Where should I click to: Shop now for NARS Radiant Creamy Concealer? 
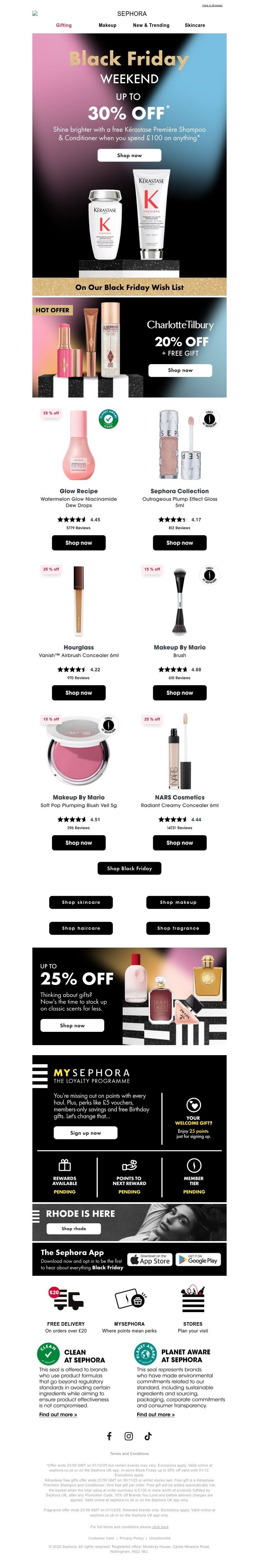pyautogui.click(x=179, y=842)
